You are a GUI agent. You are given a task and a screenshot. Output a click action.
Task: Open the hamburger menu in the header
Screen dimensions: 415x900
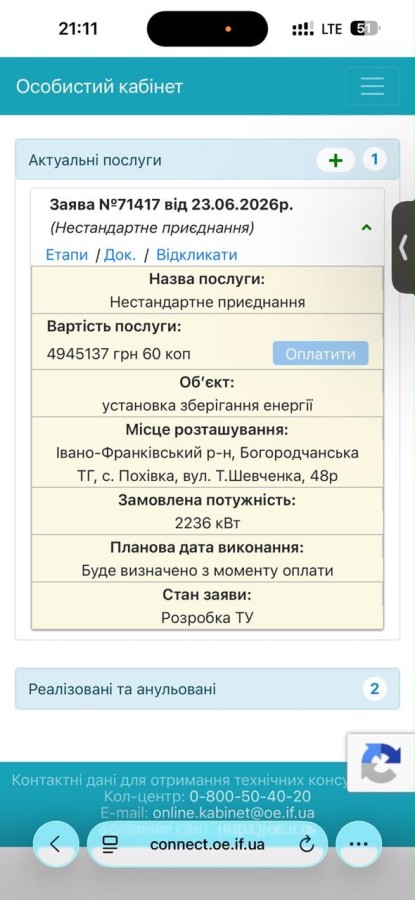[x=372, y=86]
